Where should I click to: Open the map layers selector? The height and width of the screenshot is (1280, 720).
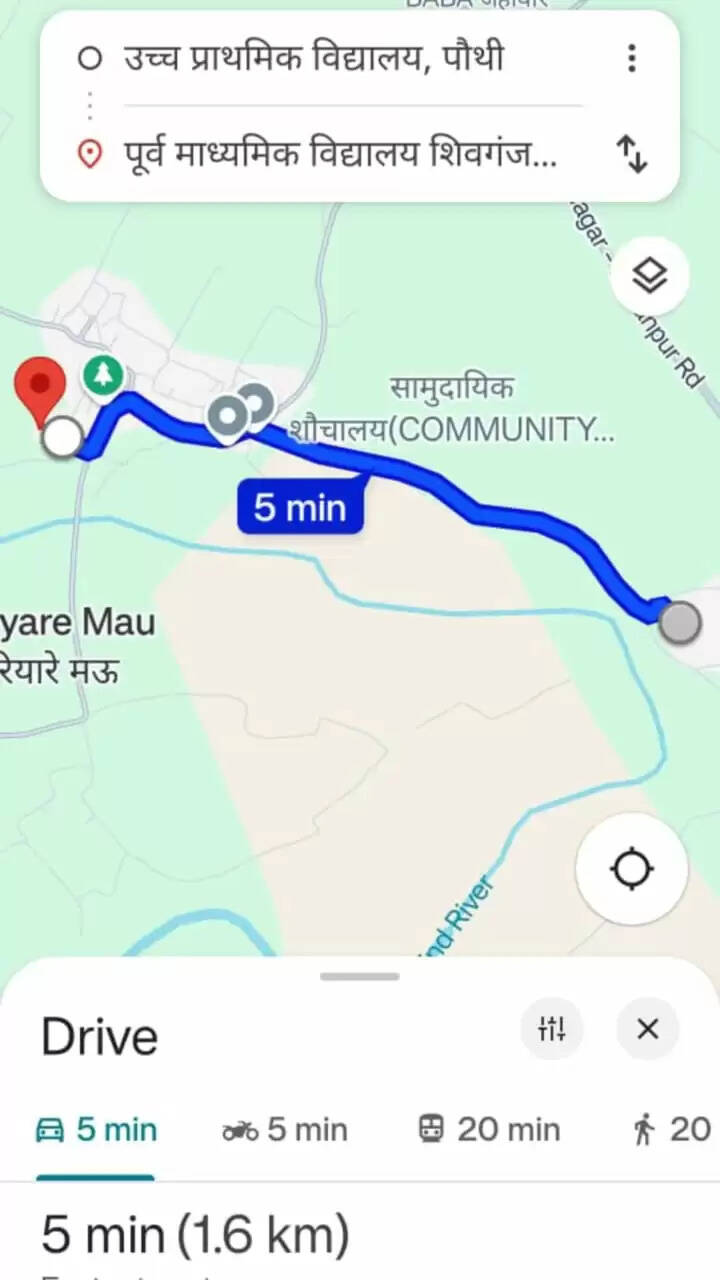[x=650, y=276]
